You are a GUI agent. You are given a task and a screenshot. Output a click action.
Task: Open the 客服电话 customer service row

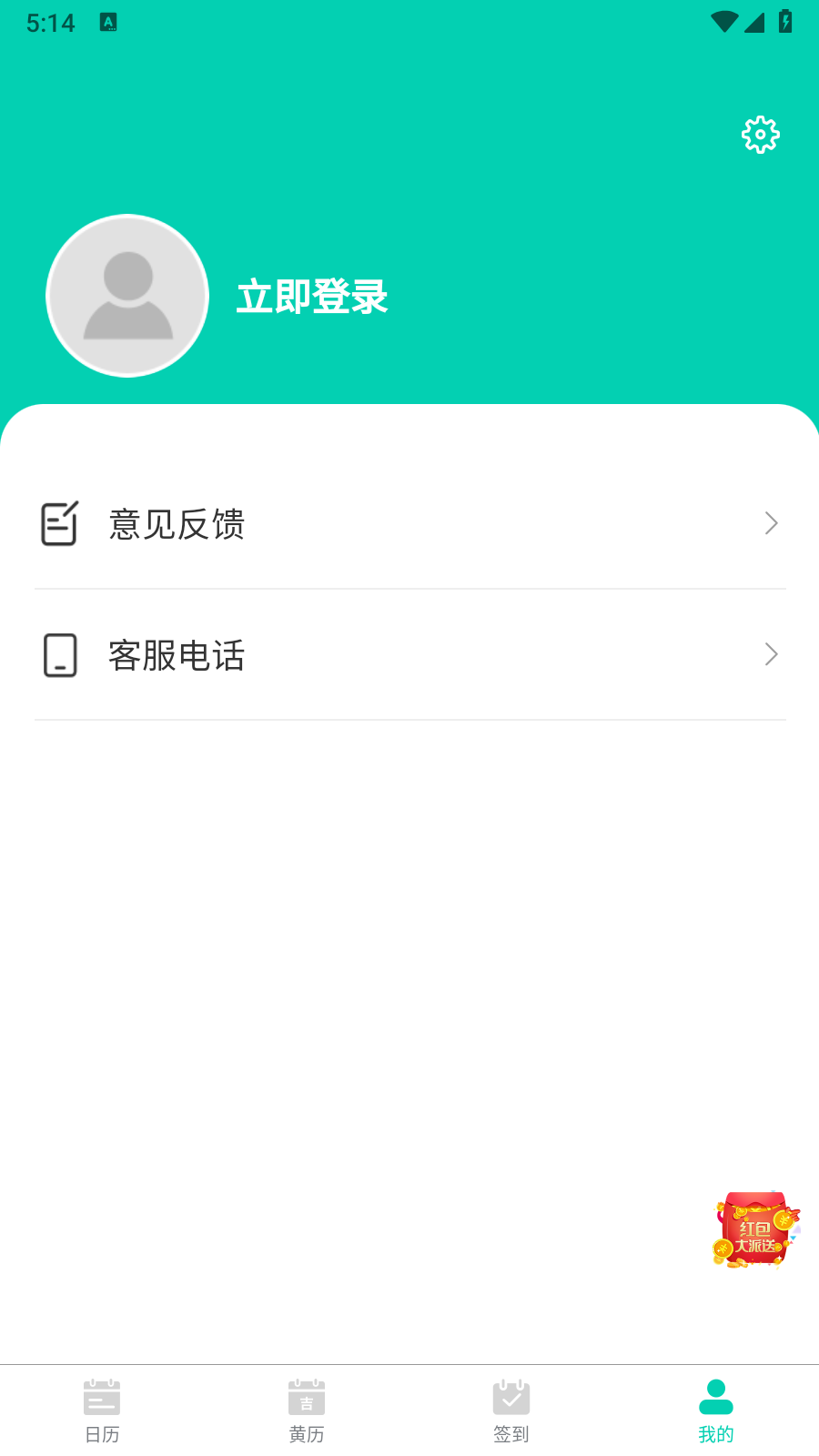(409, 655)
